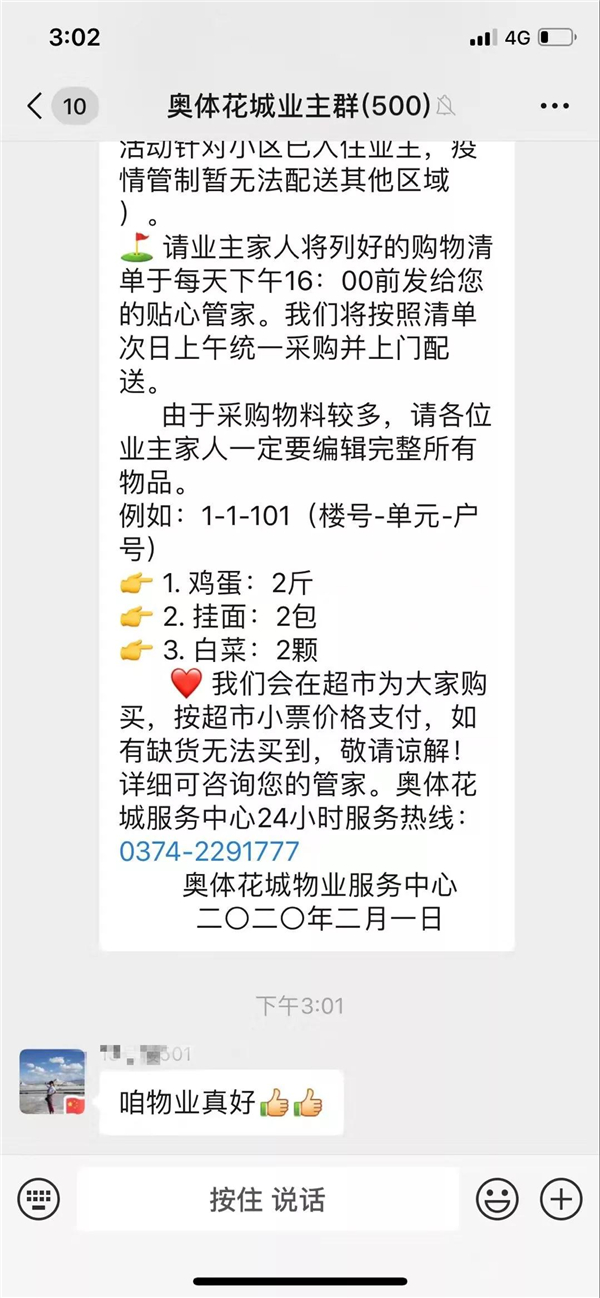
Task: Call the hotline 0374-2291777
Action: tap(209, 851)
